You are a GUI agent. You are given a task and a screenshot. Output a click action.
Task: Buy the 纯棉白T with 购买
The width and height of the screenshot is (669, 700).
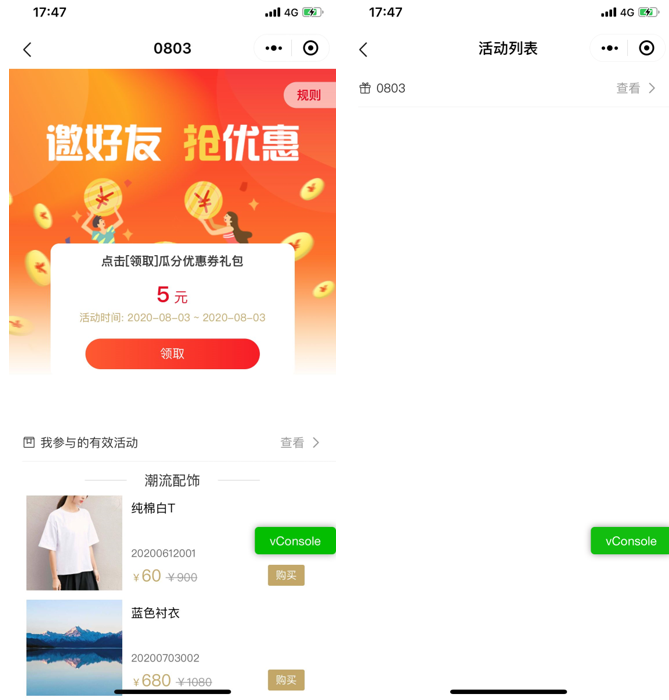pyautogui.click(x=286, y=575)
